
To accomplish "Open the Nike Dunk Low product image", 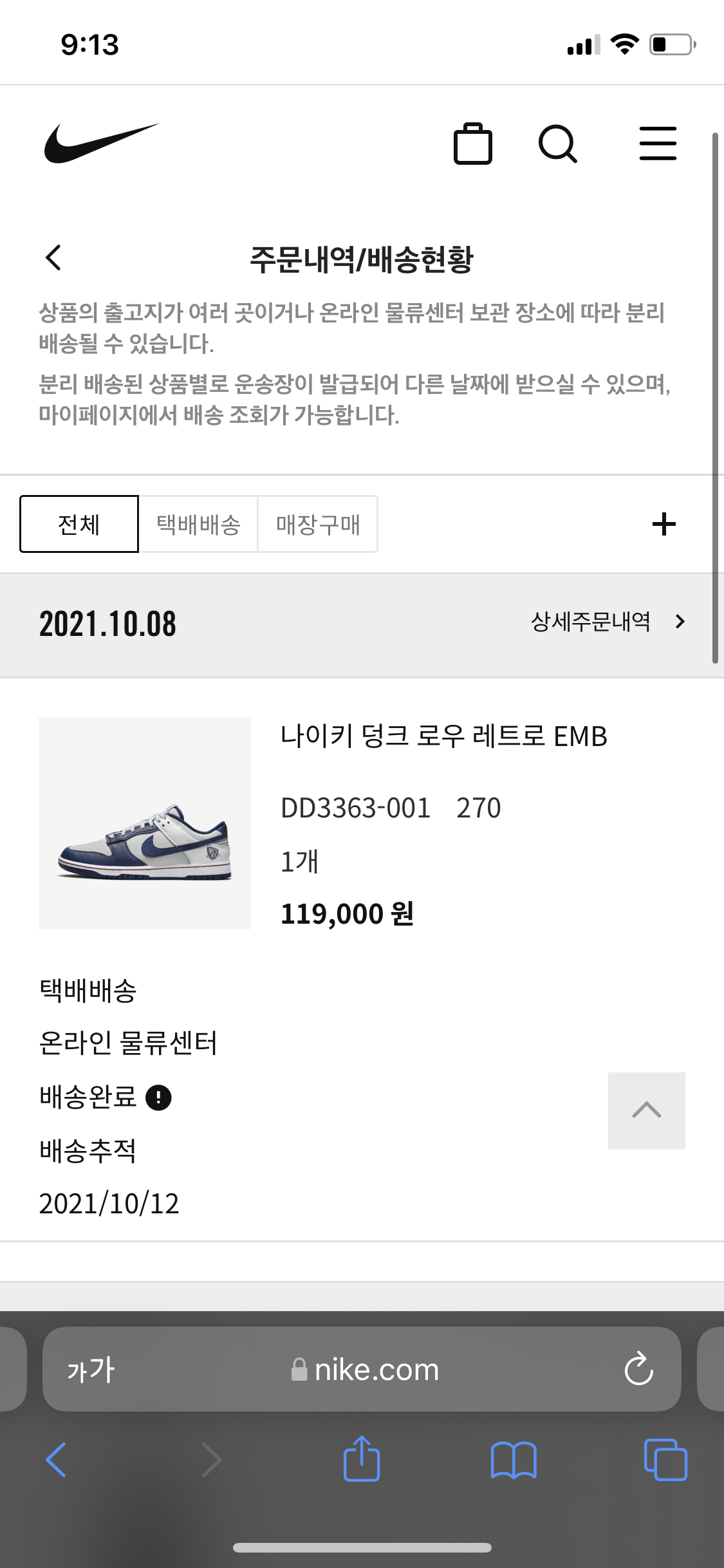I will pos(145,823).
